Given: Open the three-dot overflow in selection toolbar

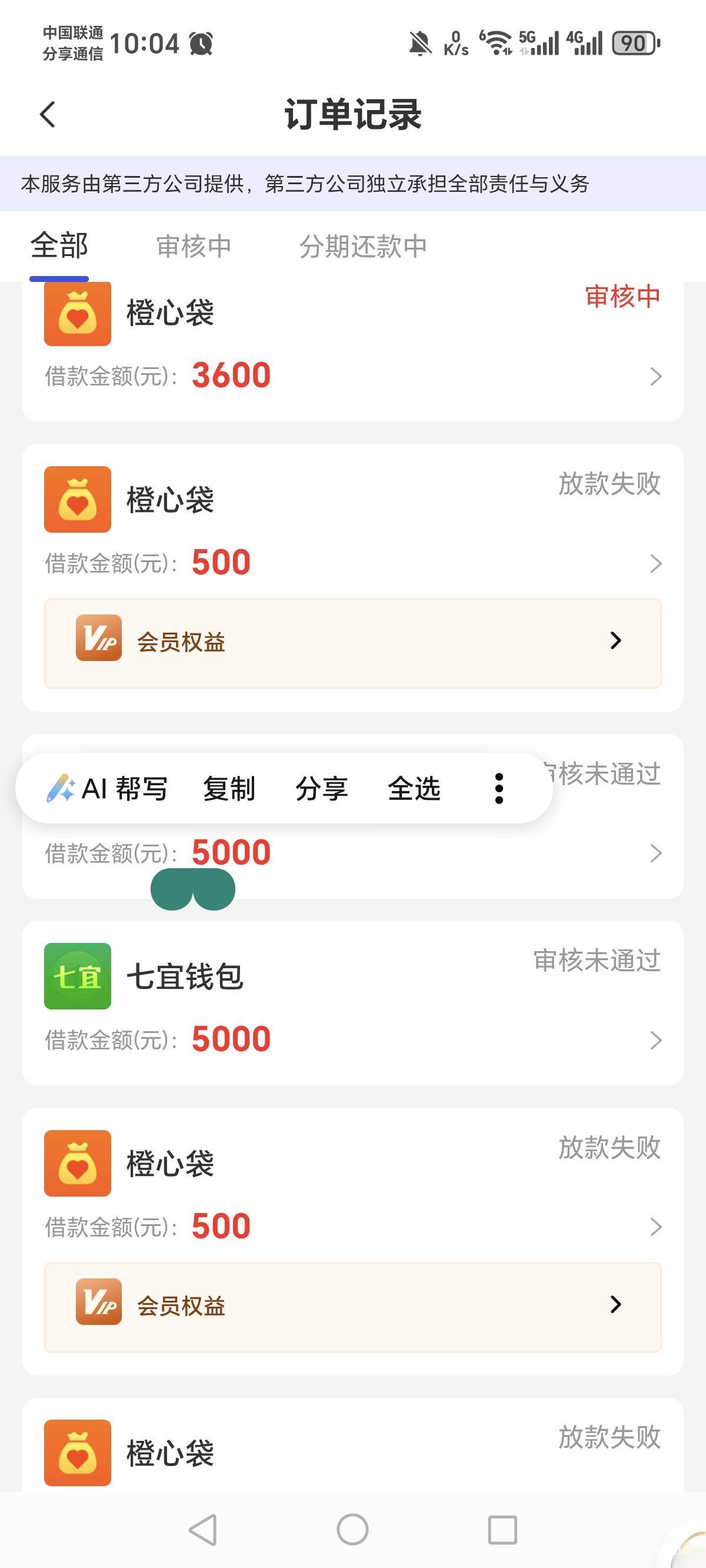Looking at the screenshot, I should (499, 788).
